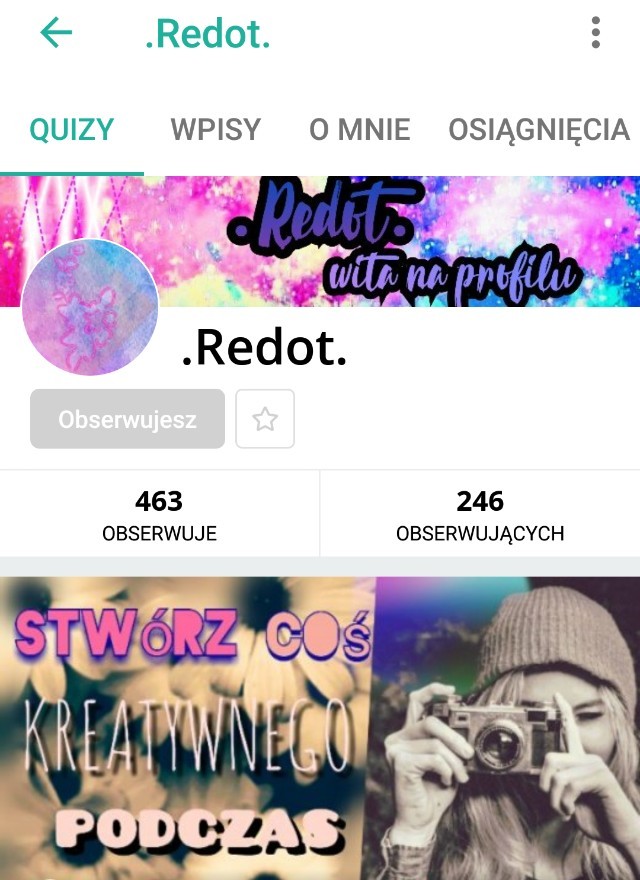This screenshot has height=880, width=640.
Task: View the 463 Obserwuje list
Action: [159, 514]
